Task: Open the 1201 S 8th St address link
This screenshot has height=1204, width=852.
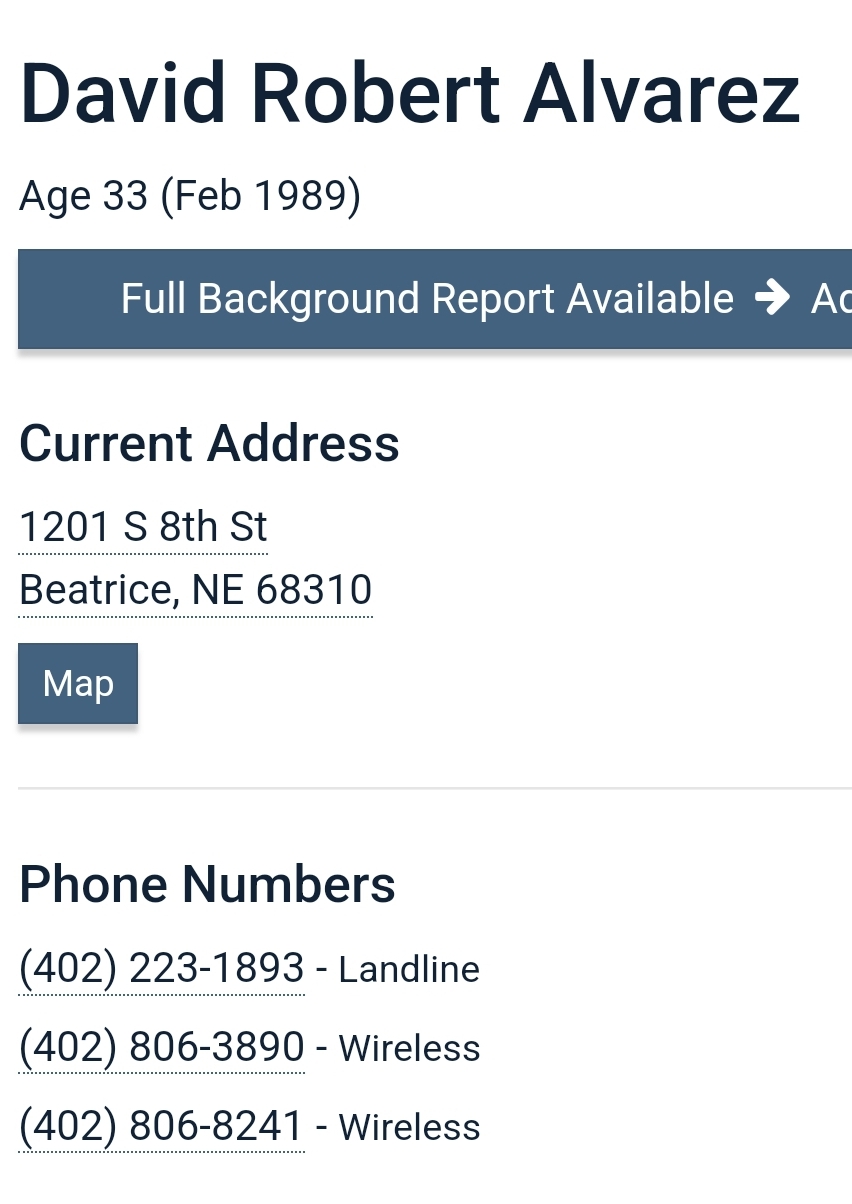Action: pos(143,527)
